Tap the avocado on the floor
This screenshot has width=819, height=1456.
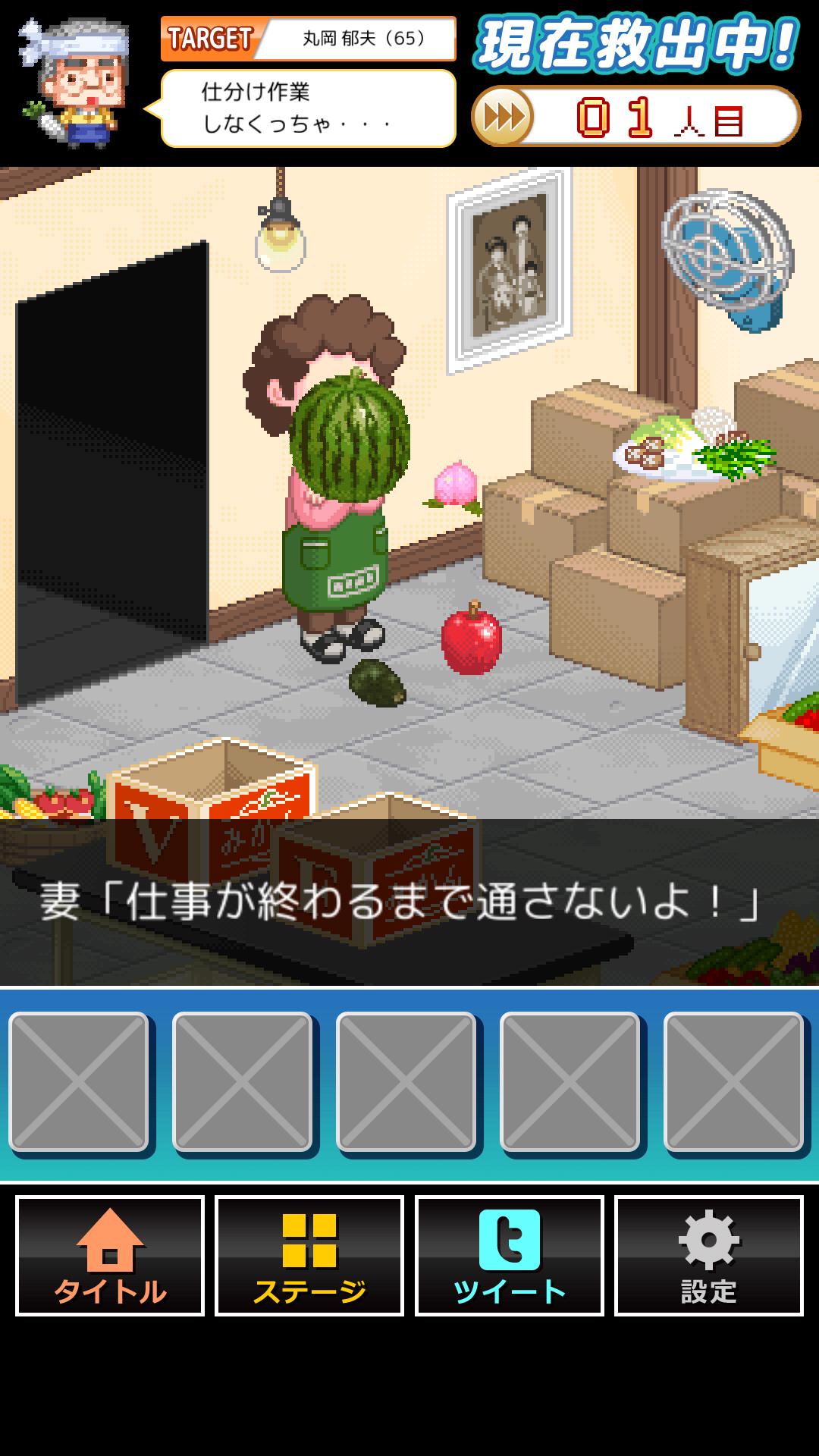[377, 682]
